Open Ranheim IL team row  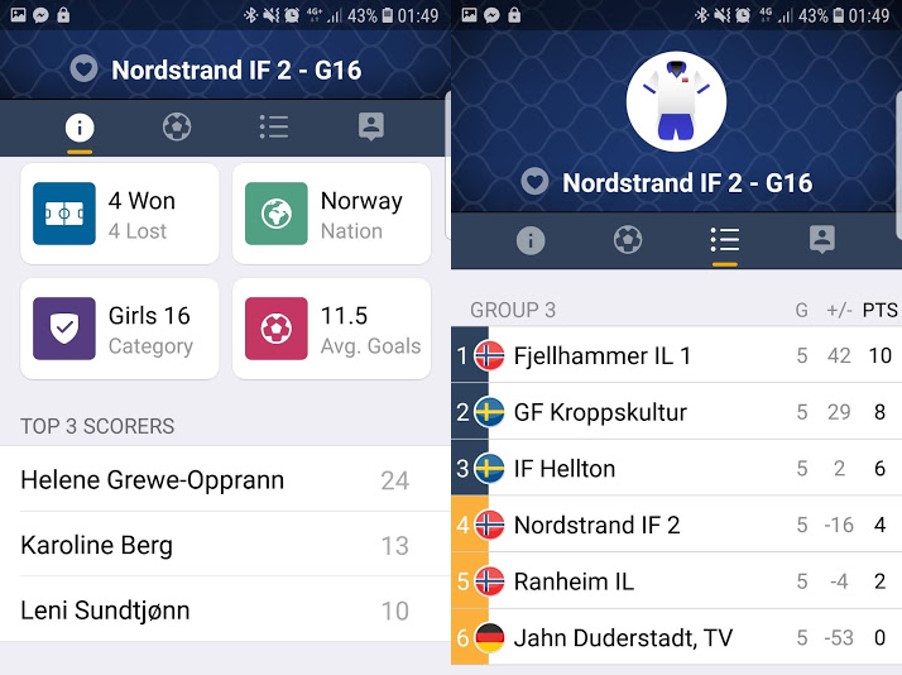pyautogui.click(x=676, y=581)
